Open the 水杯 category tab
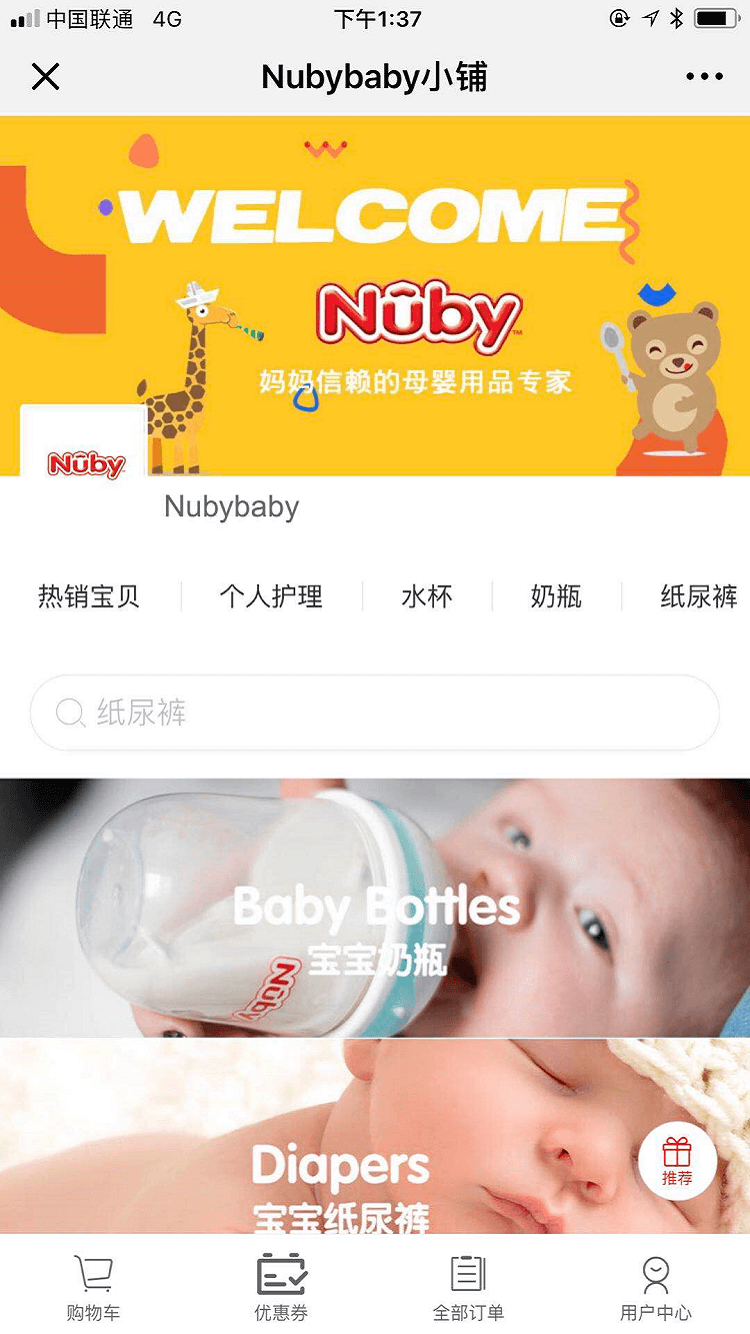This screenshot has width=750, height=1334. (427, 597)
